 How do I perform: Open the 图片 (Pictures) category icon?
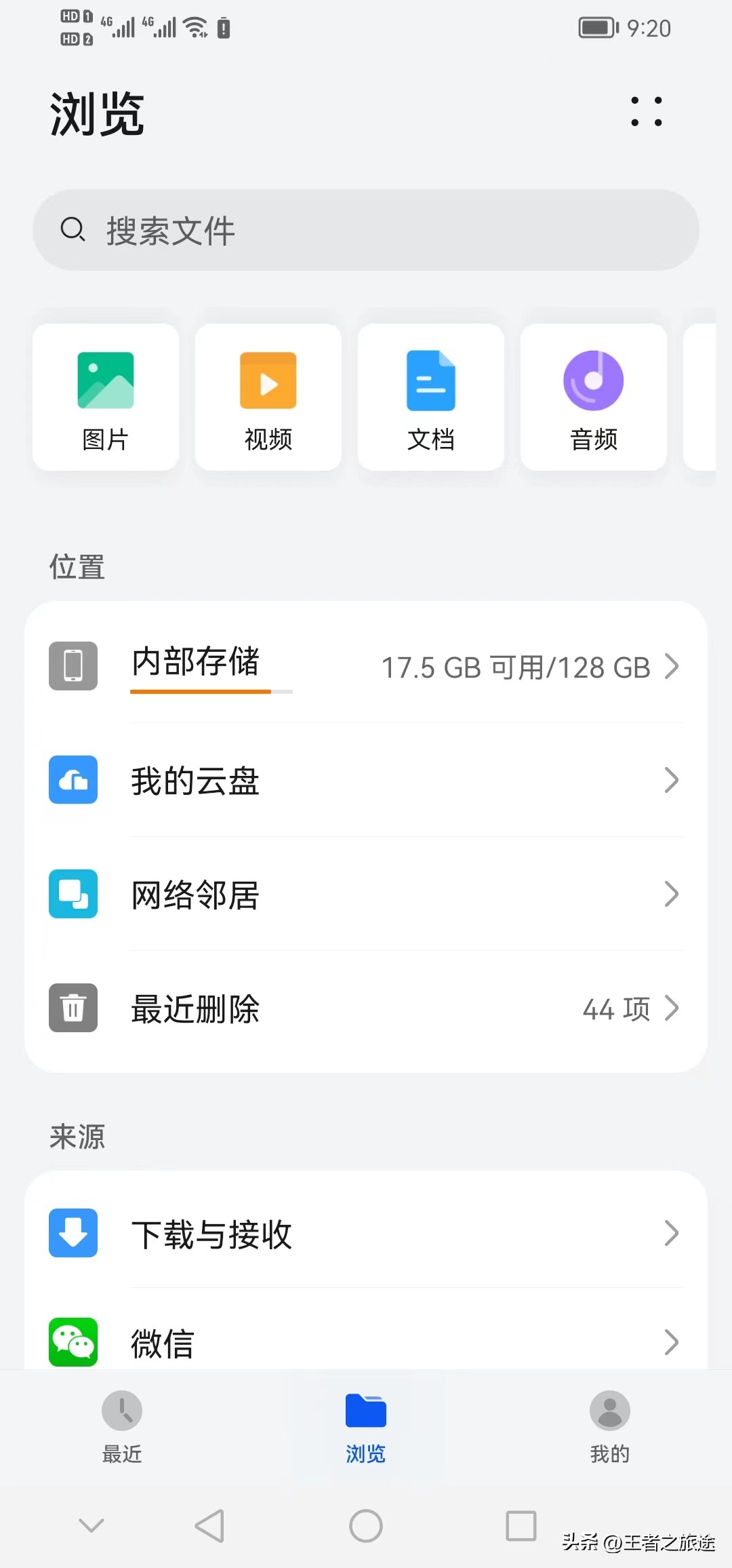(x=105, y=380)
